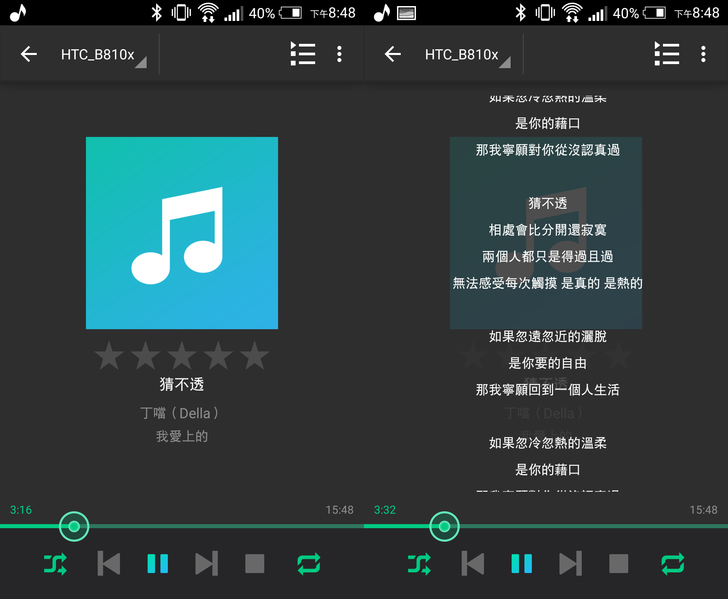Viewport: 728px width, 599px height.
Task: Open overflow menu on the lyrics screen
Action: point(704,54)
